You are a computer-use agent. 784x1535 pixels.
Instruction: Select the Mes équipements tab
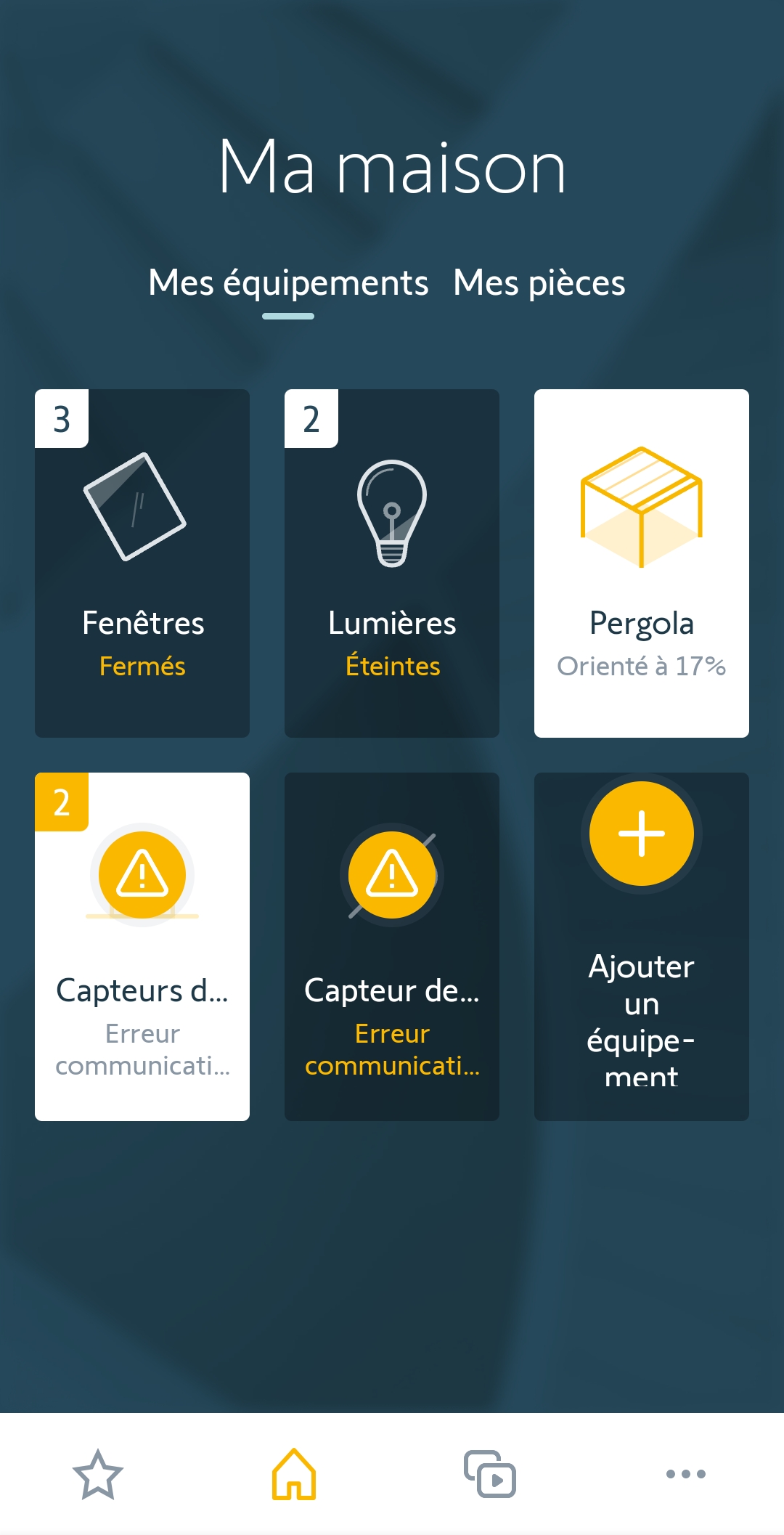point(288,282)
